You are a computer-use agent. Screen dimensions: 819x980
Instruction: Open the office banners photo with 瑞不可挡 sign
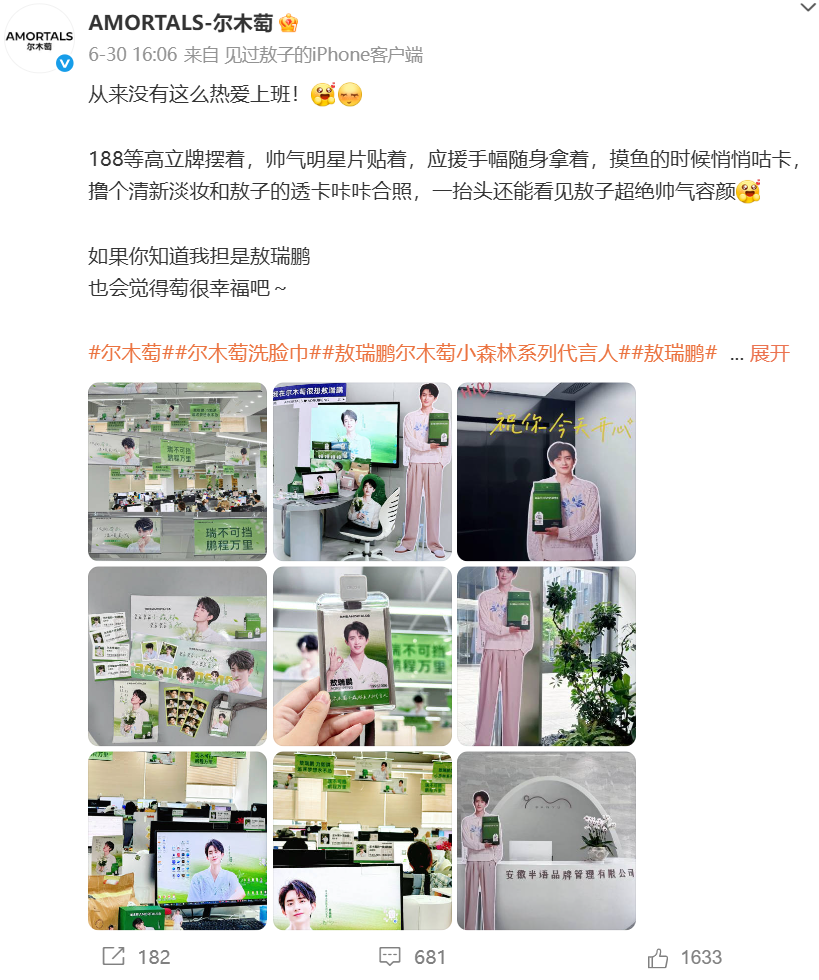coord(177,471)
